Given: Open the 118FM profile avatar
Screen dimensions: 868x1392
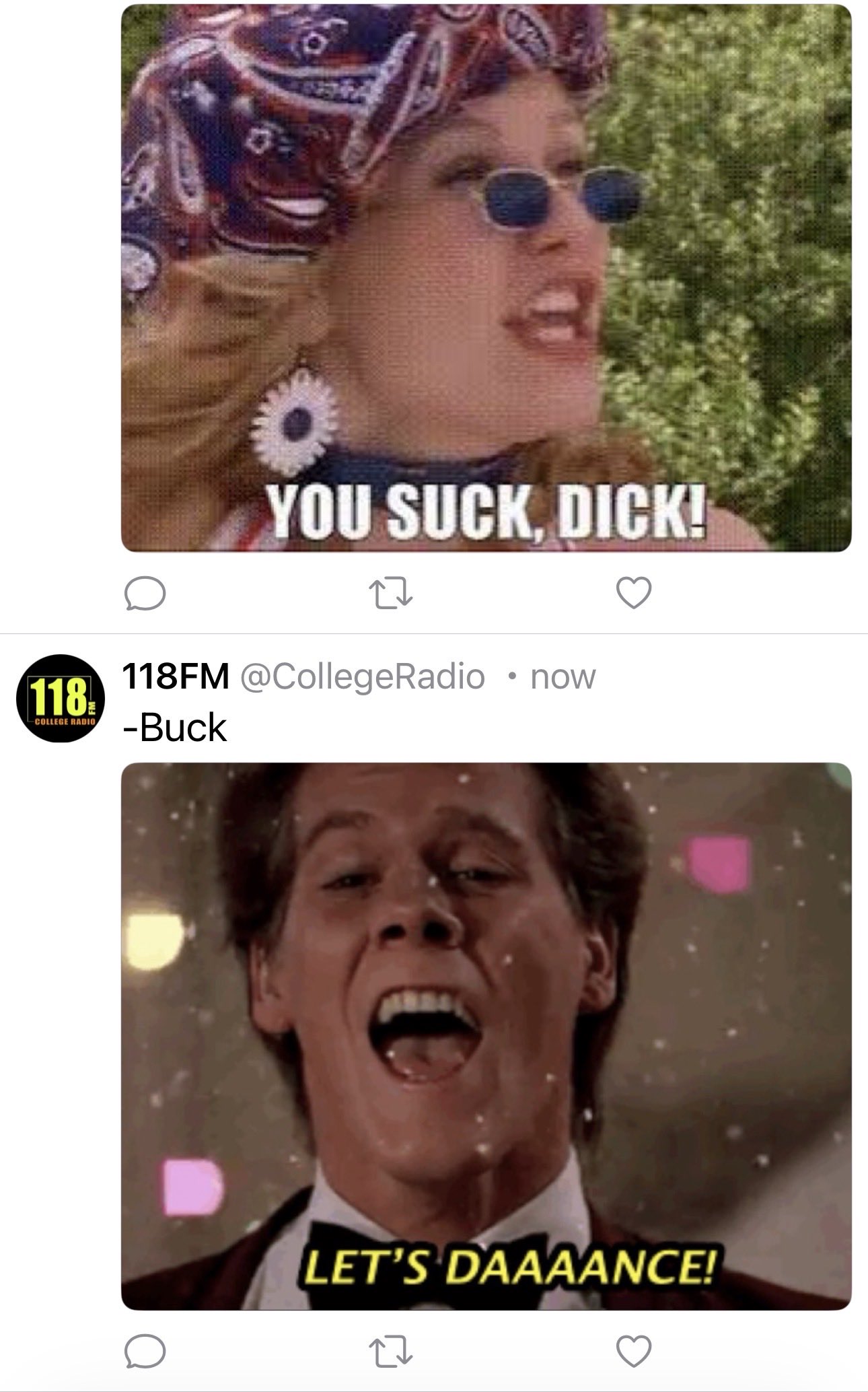Looking at the screenshot, I should tap(61, 698).
